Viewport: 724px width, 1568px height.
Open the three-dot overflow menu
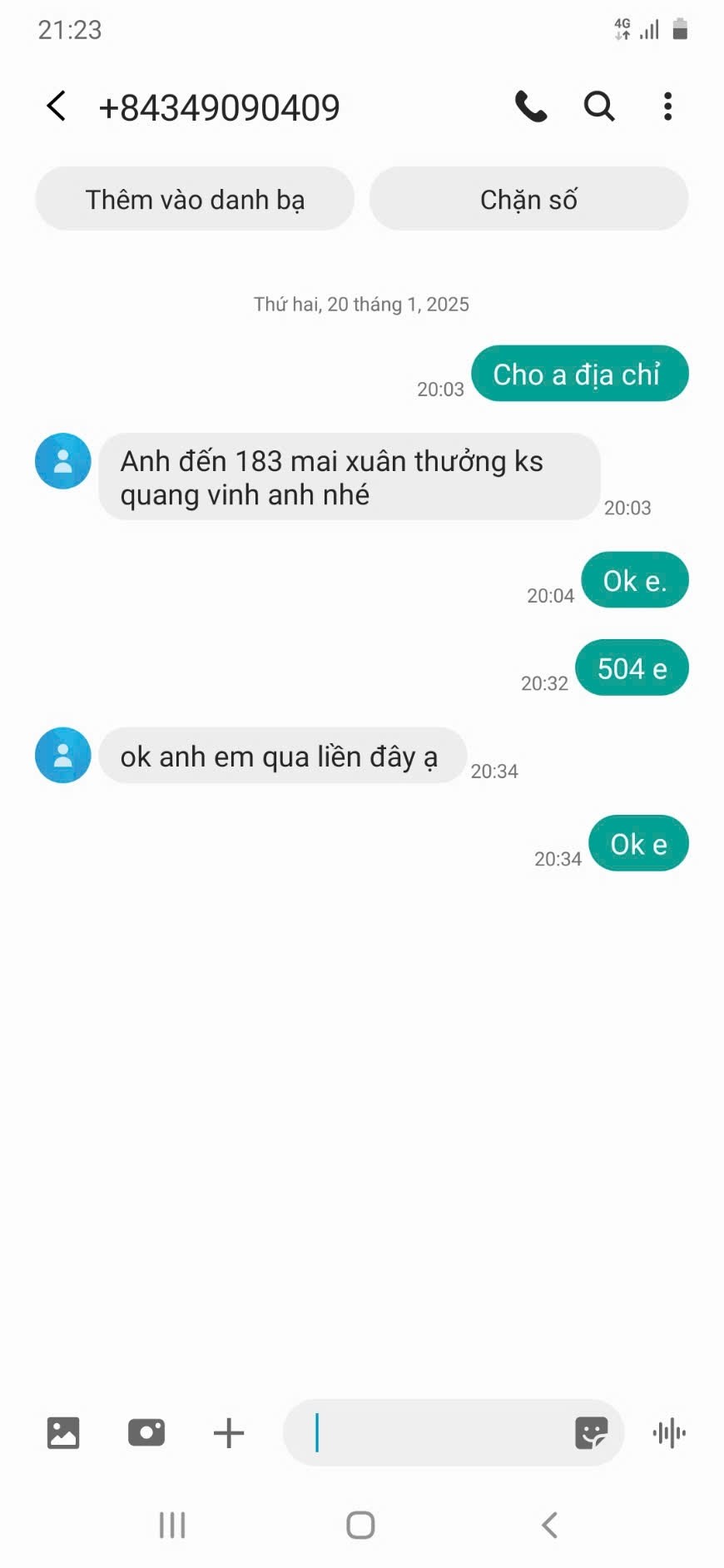pos(667,107)
